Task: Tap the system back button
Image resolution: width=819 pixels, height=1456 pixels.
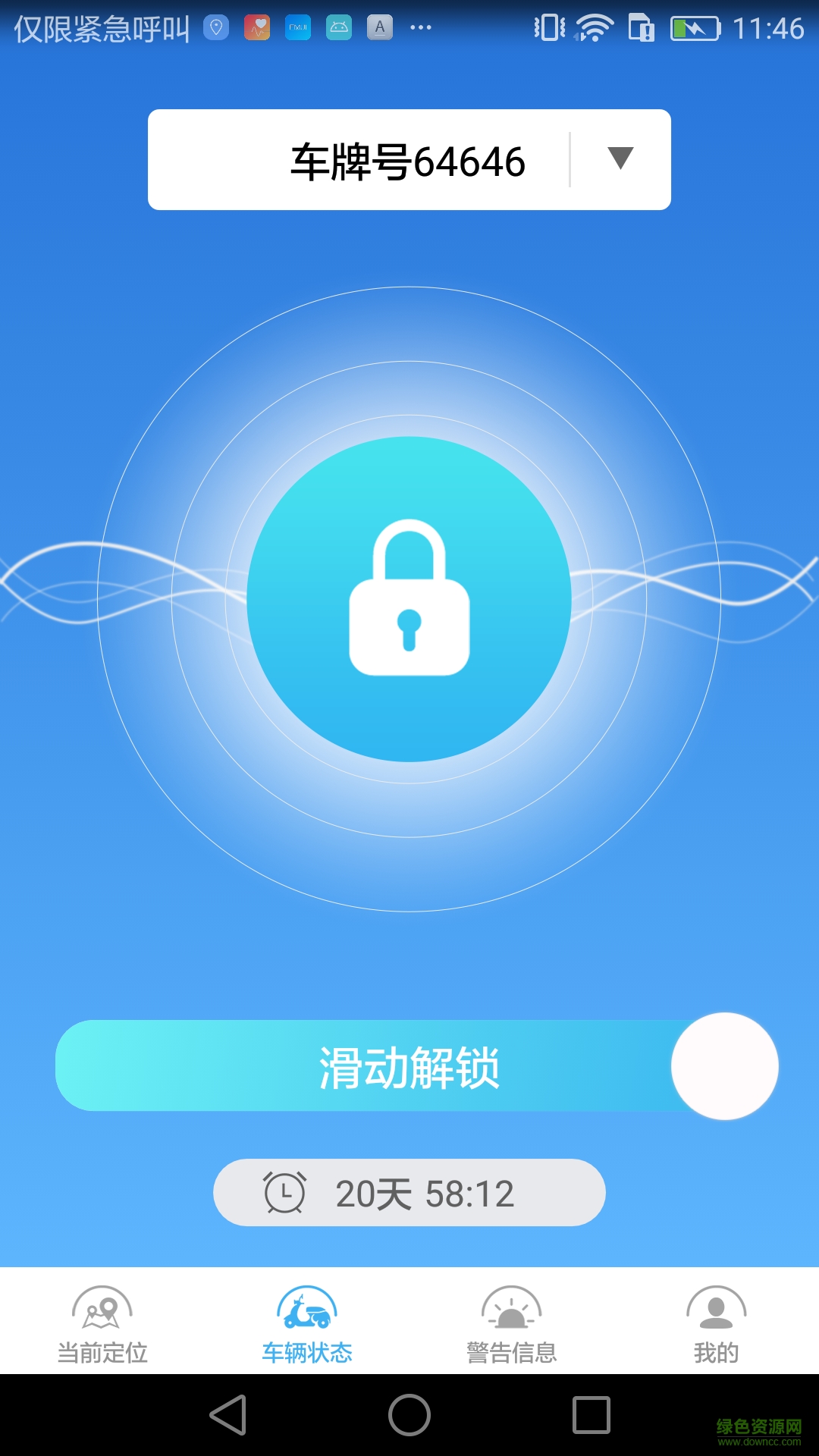Action: pyautogui.click(x=227, y=1415)
